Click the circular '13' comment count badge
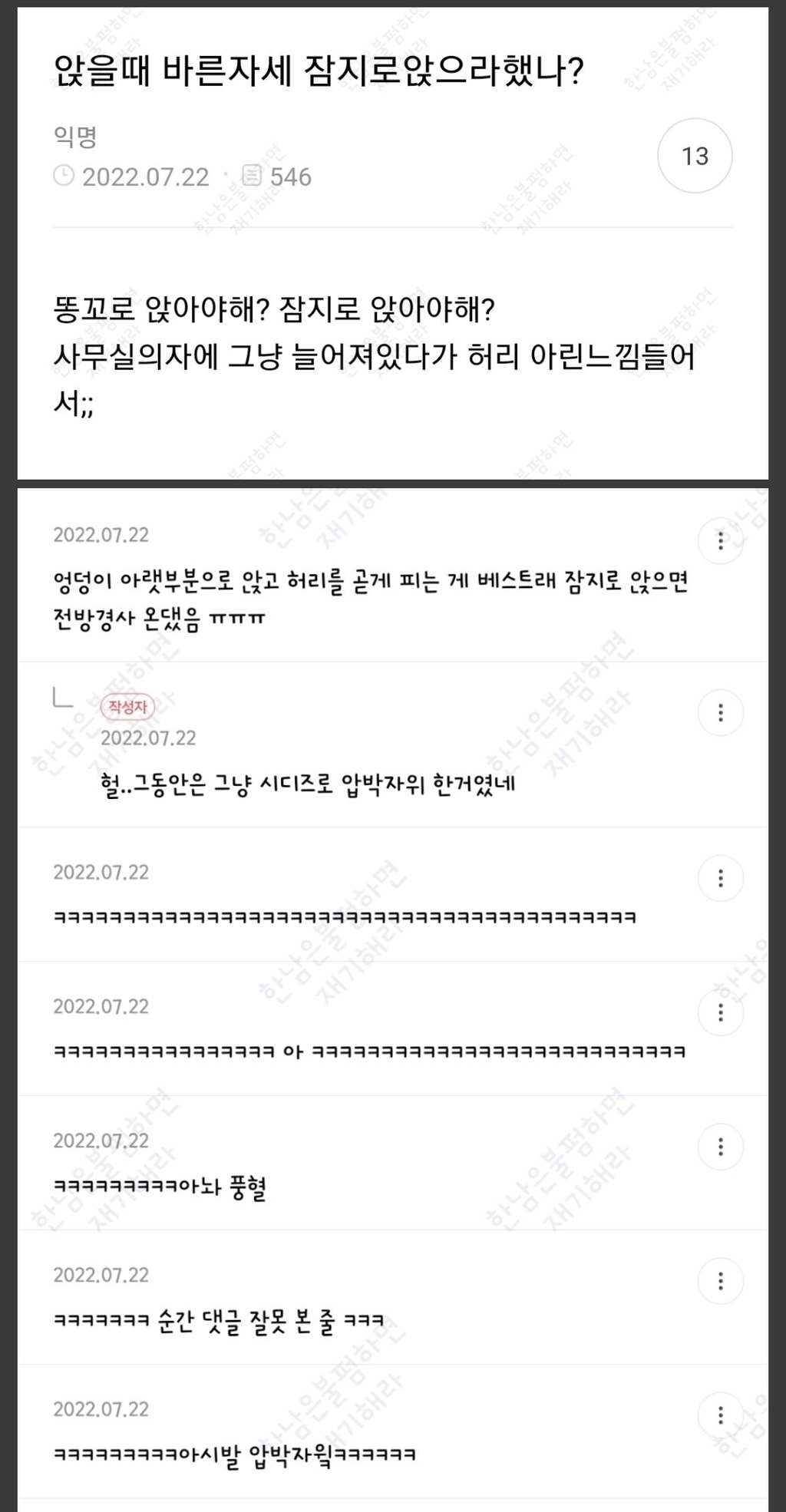This screenshot has height=1512, width=786. (x=695, y=156)
